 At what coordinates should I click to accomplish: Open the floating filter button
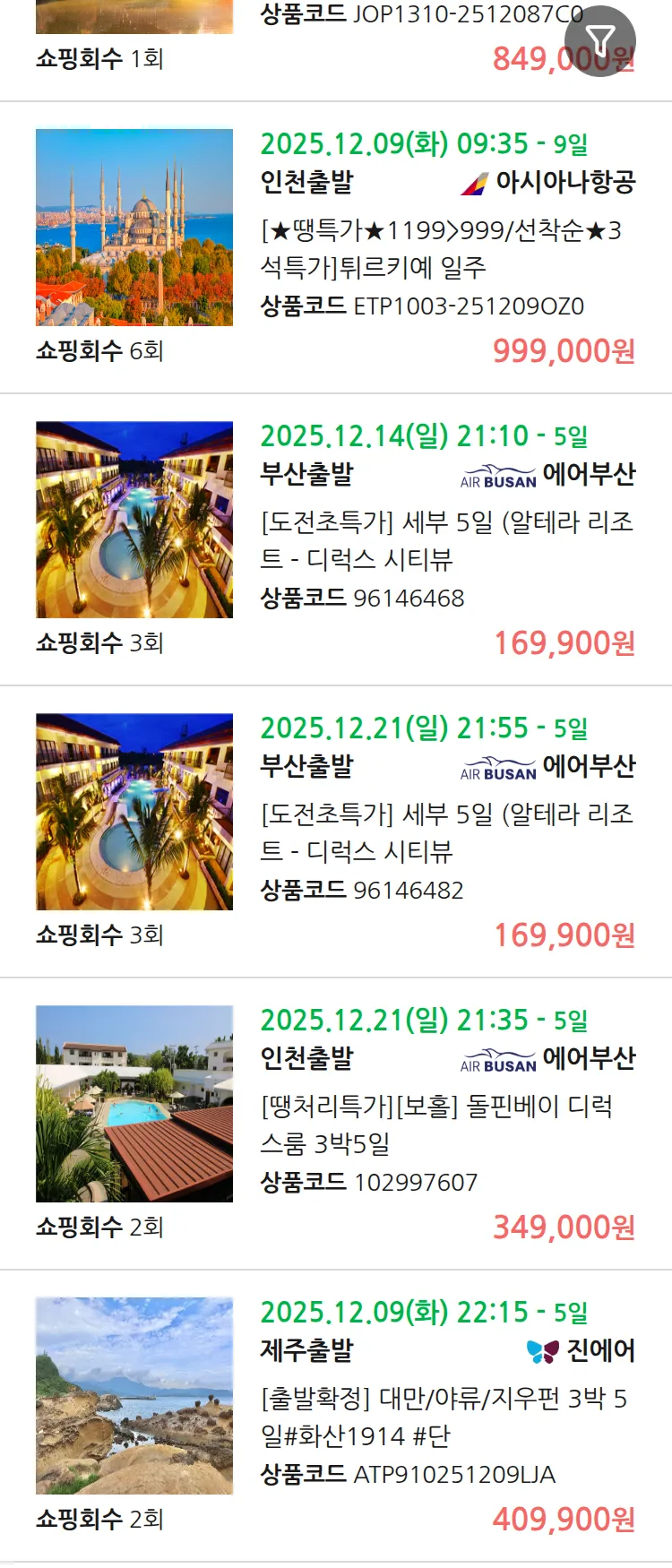click(x=599, y=41)
